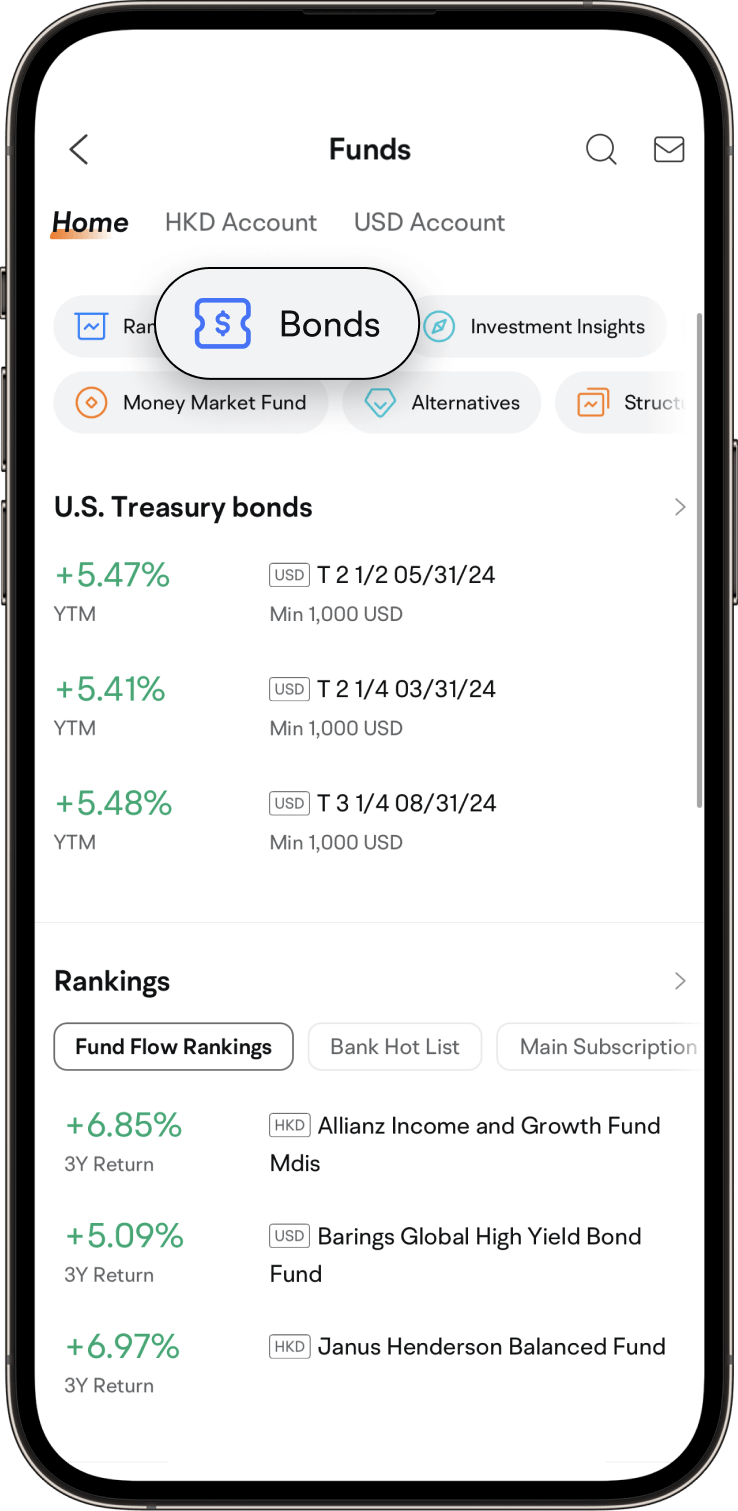Select the Home tab
738x1511 pixels.
point(90,222)
